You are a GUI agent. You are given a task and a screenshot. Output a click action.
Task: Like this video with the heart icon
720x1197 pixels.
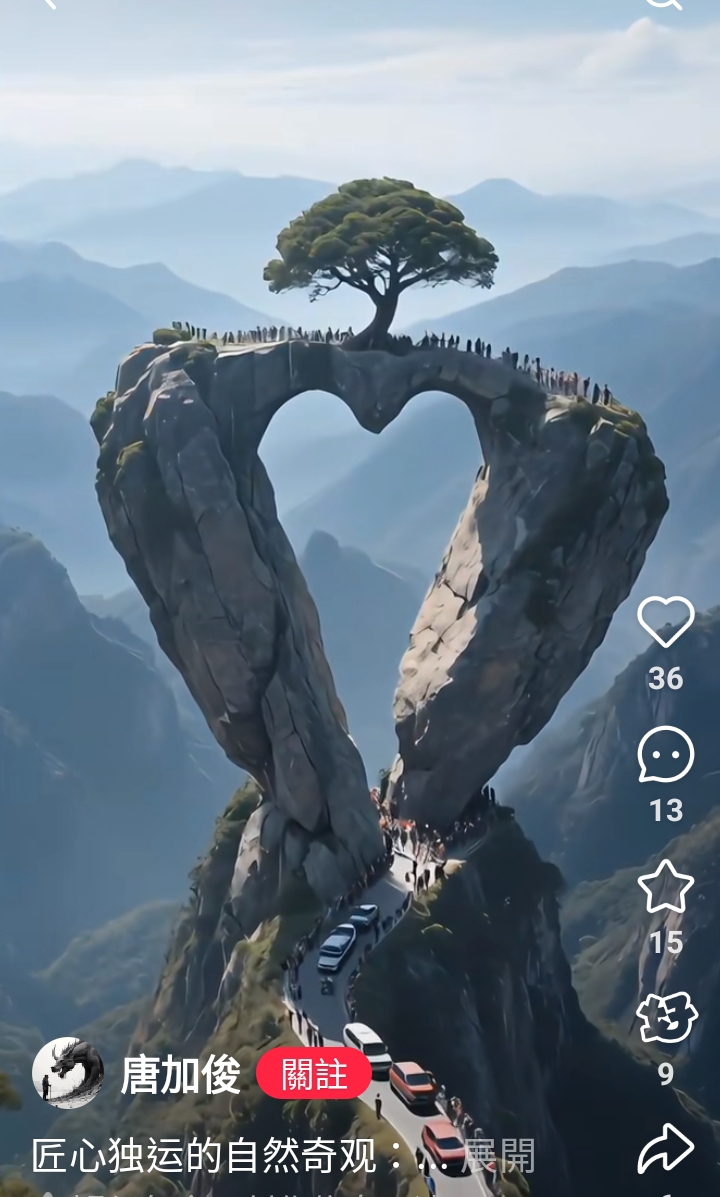coord(666,621)
